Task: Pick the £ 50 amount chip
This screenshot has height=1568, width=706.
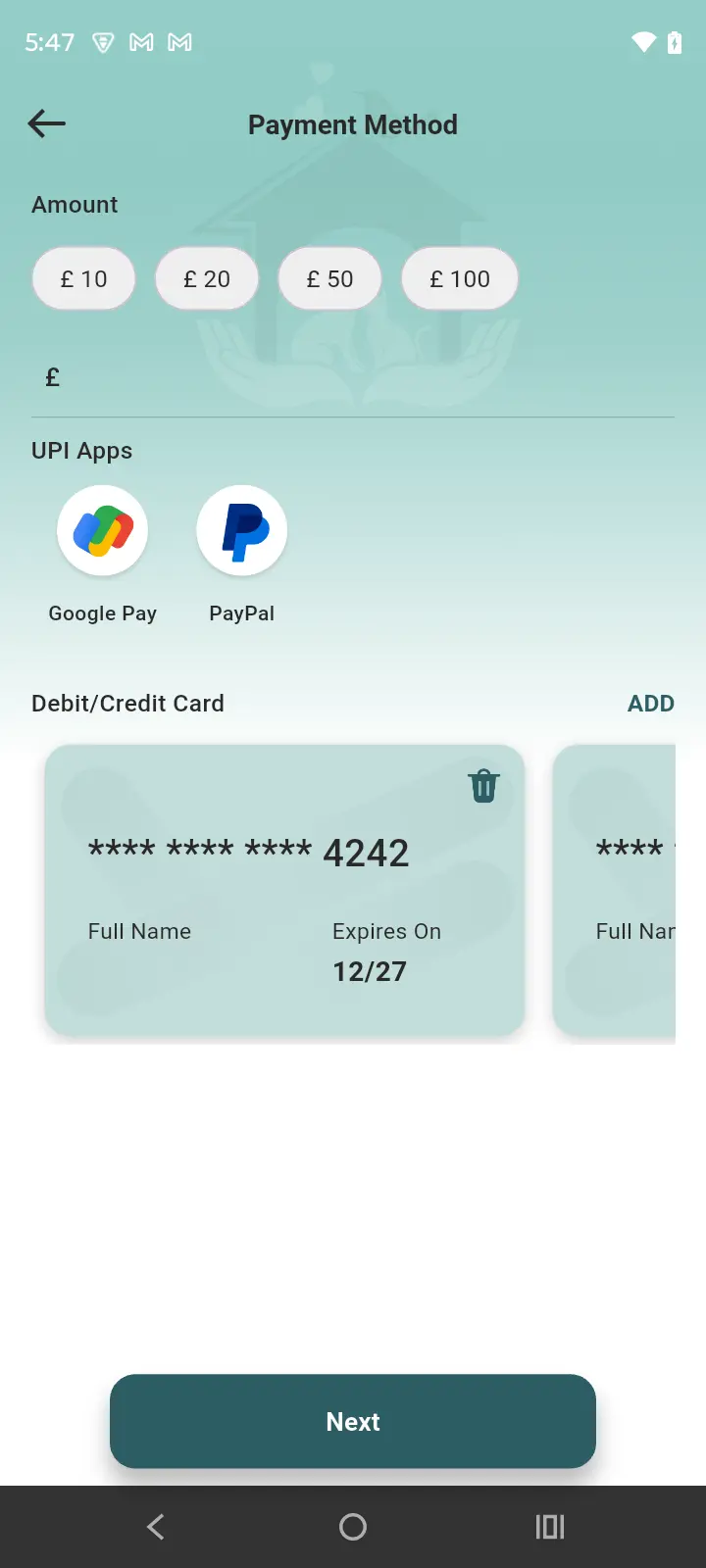Action: pyautogui.click(x=329, y=279)
